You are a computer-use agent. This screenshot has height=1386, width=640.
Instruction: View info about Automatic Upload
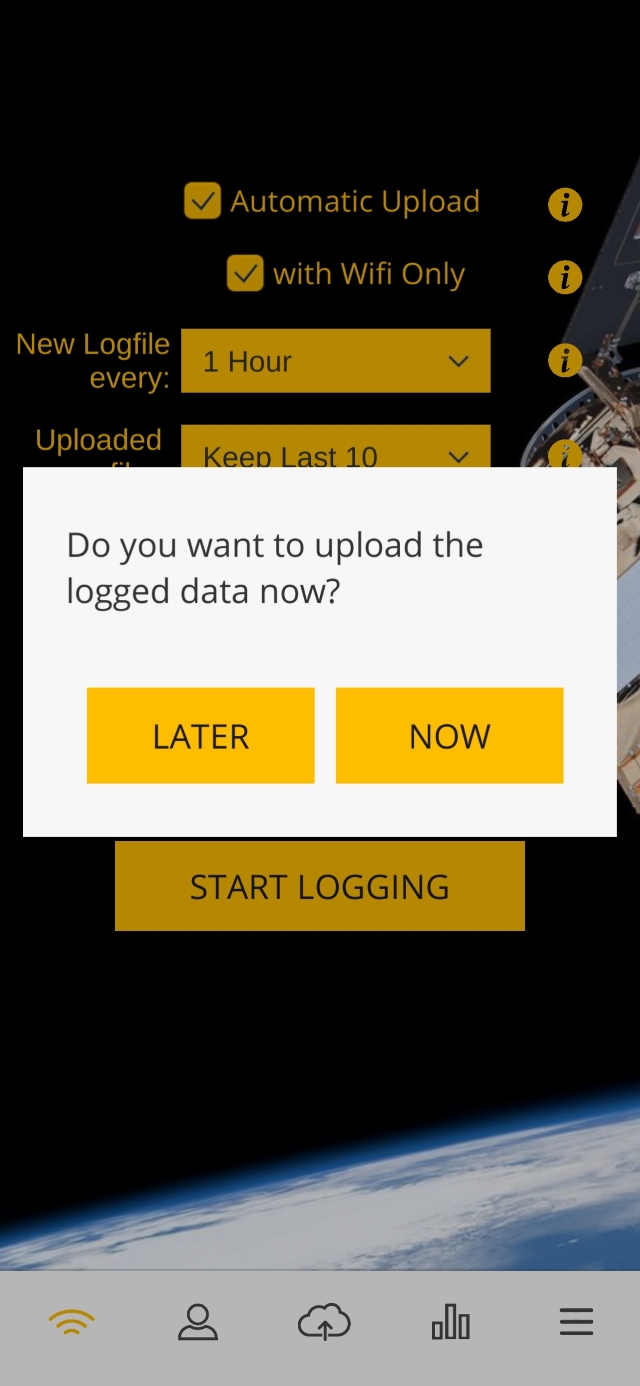[x=565, y=205]
